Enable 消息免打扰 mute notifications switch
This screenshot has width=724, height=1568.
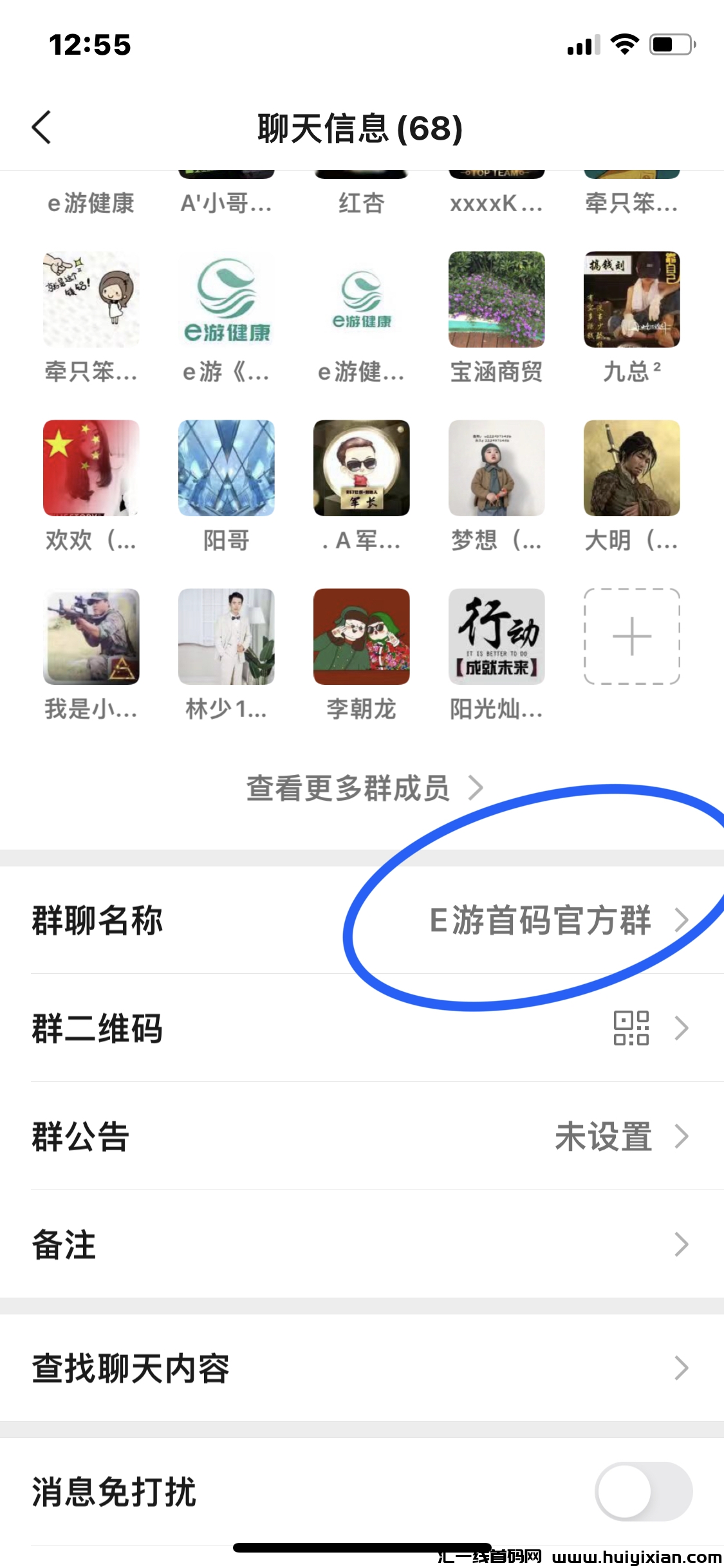[643, 1491]
